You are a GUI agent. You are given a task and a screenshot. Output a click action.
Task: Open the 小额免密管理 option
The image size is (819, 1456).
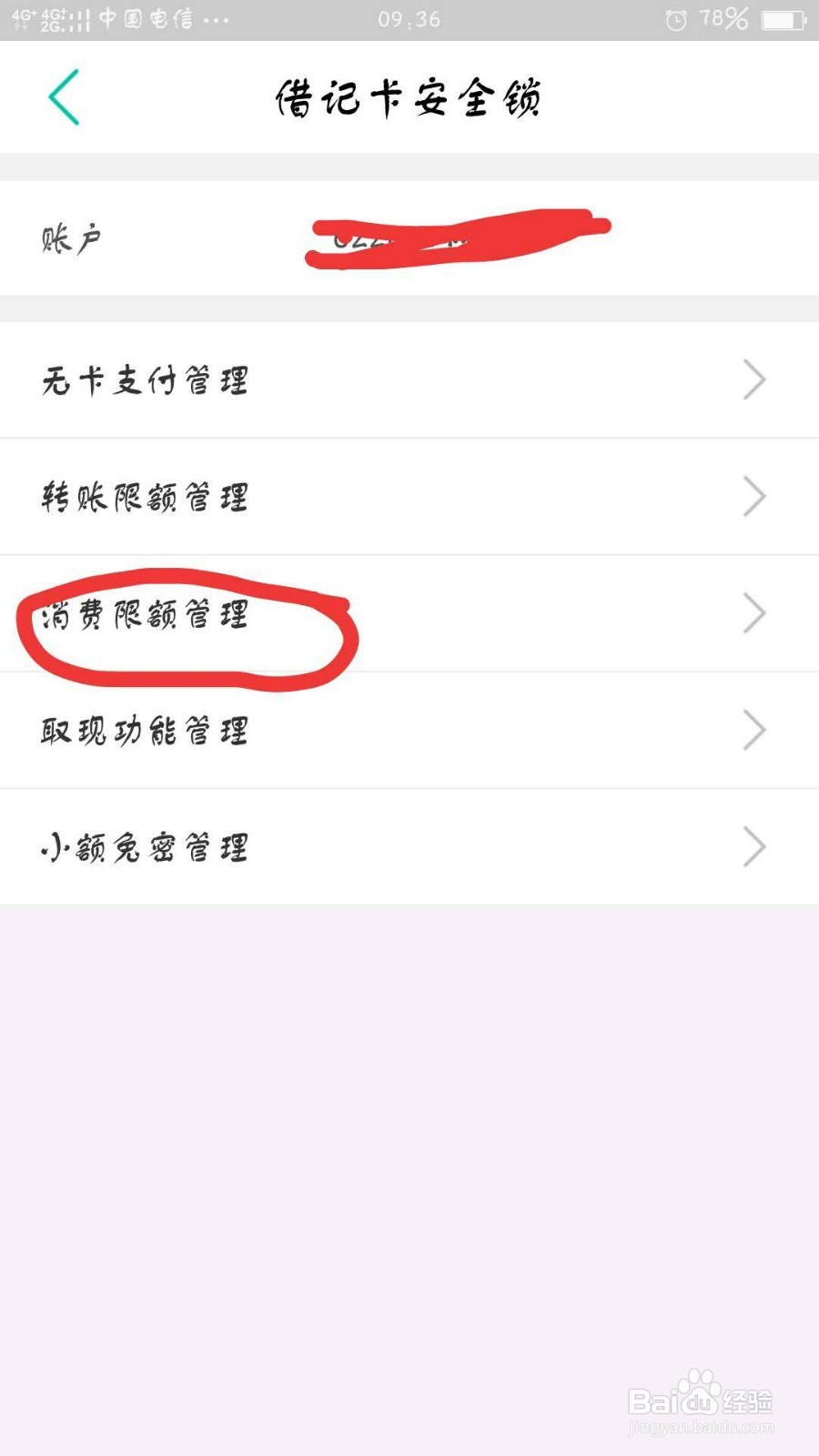146,846
